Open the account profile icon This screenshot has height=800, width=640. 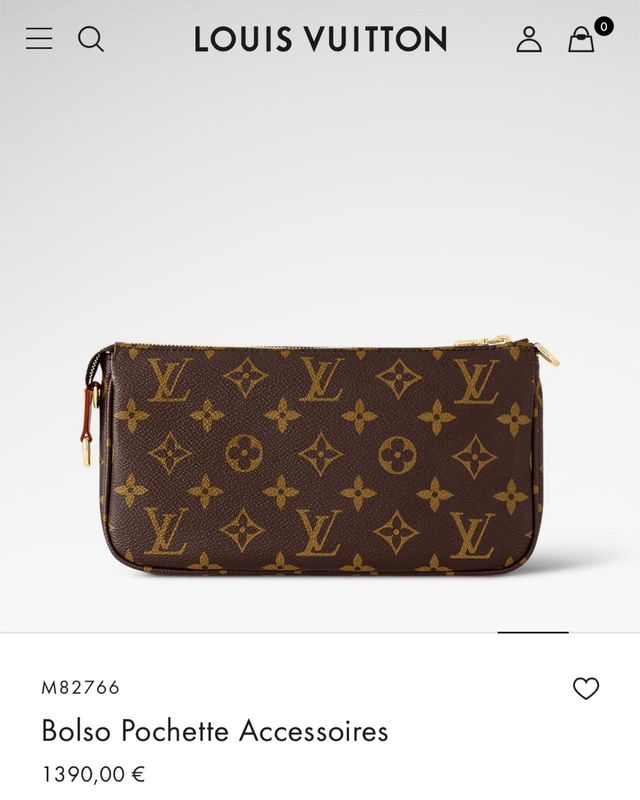point(528,39)
